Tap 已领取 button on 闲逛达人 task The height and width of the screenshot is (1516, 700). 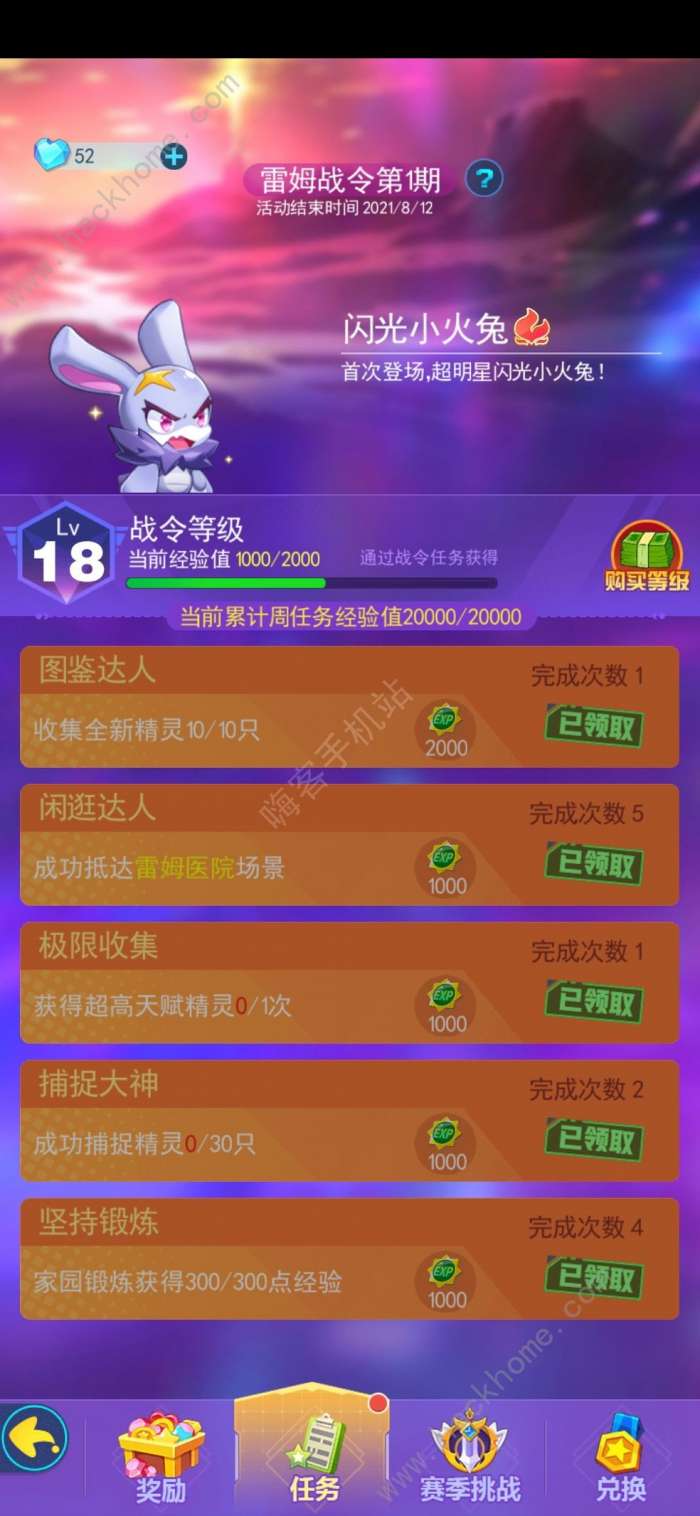coord(595,864)
